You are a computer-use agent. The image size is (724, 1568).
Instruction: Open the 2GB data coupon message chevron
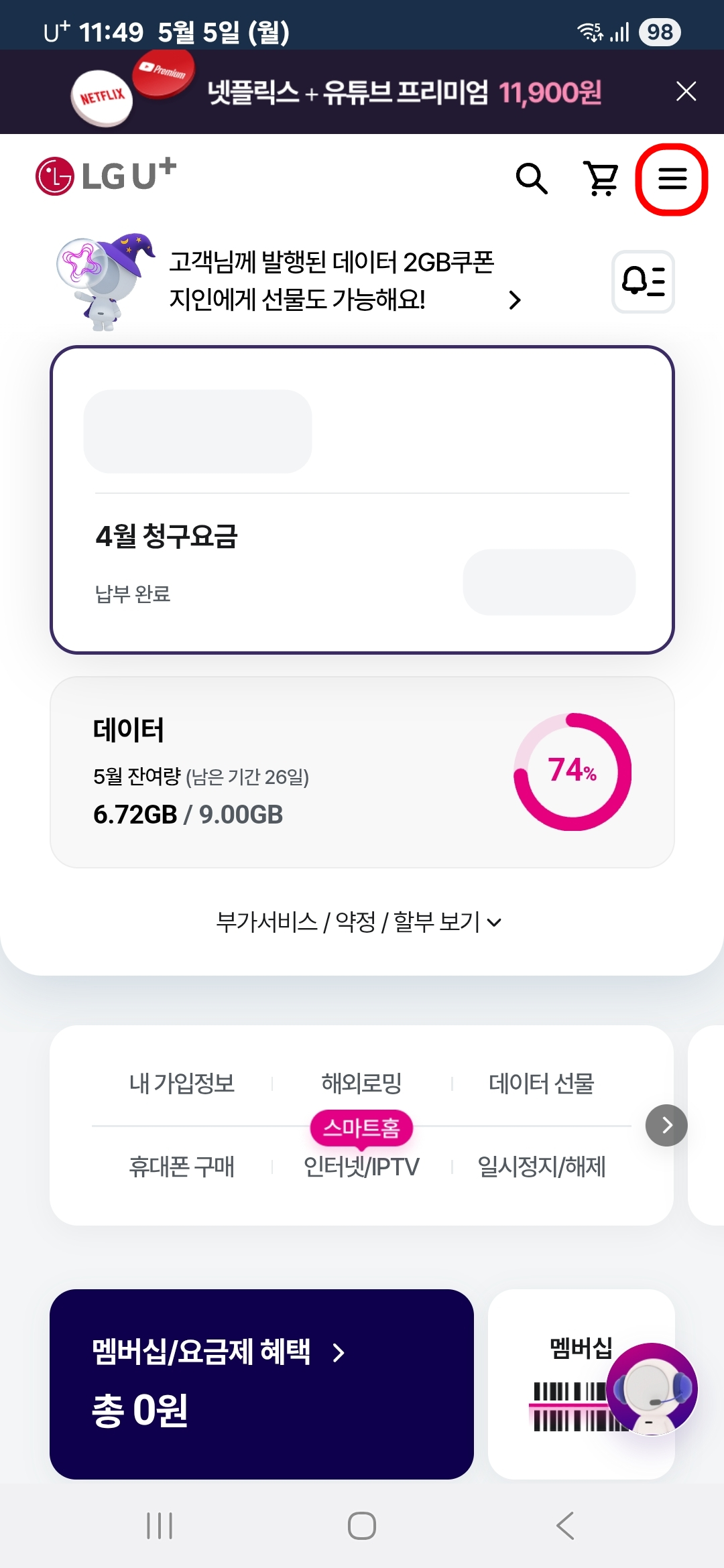514,301
